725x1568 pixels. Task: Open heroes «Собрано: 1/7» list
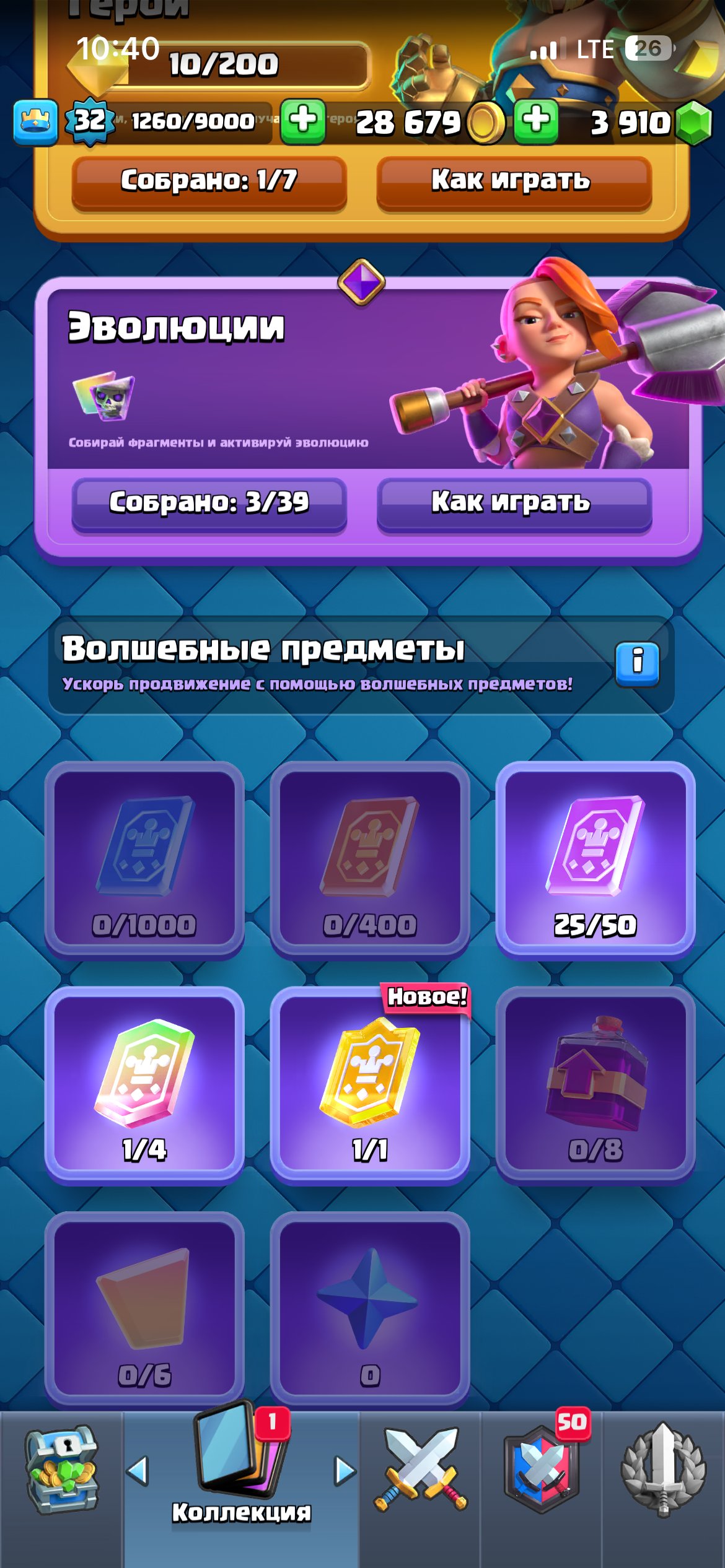pyautogui.click(x=209, y=182)
